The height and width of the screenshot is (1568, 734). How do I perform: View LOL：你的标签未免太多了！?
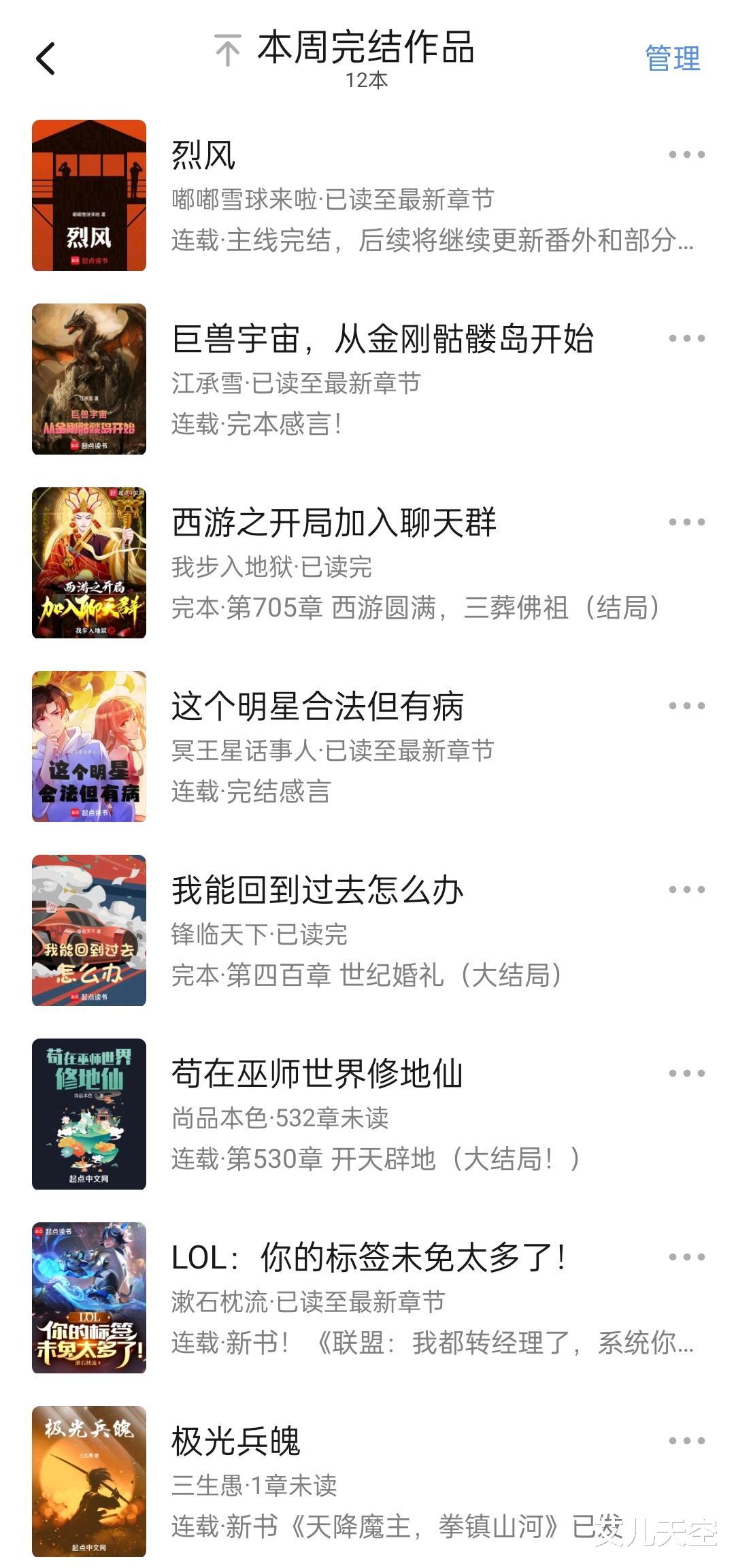click(367, 1258)
